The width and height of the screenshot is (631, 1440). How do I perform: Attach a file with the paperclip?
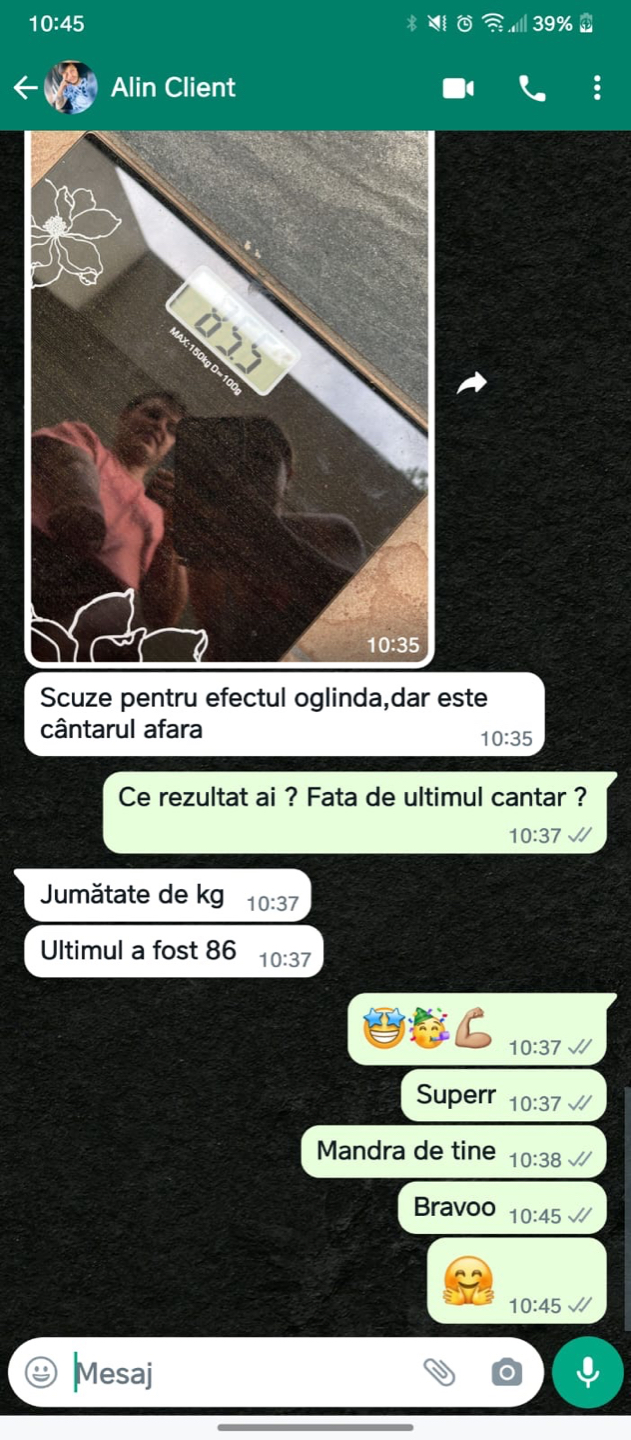tap(439, 1372)
